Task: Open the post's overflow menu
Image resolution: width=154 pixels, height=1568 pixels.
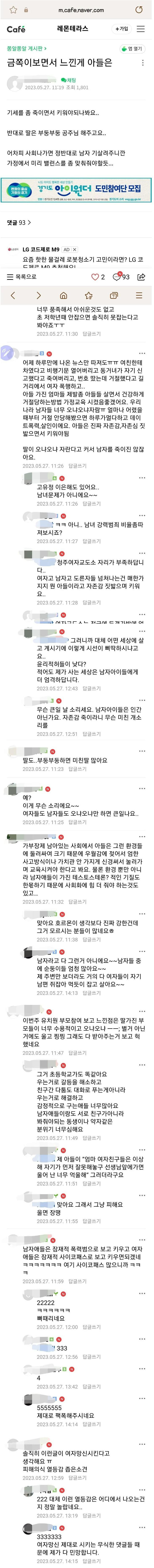Action: click(x=143, y=63)
